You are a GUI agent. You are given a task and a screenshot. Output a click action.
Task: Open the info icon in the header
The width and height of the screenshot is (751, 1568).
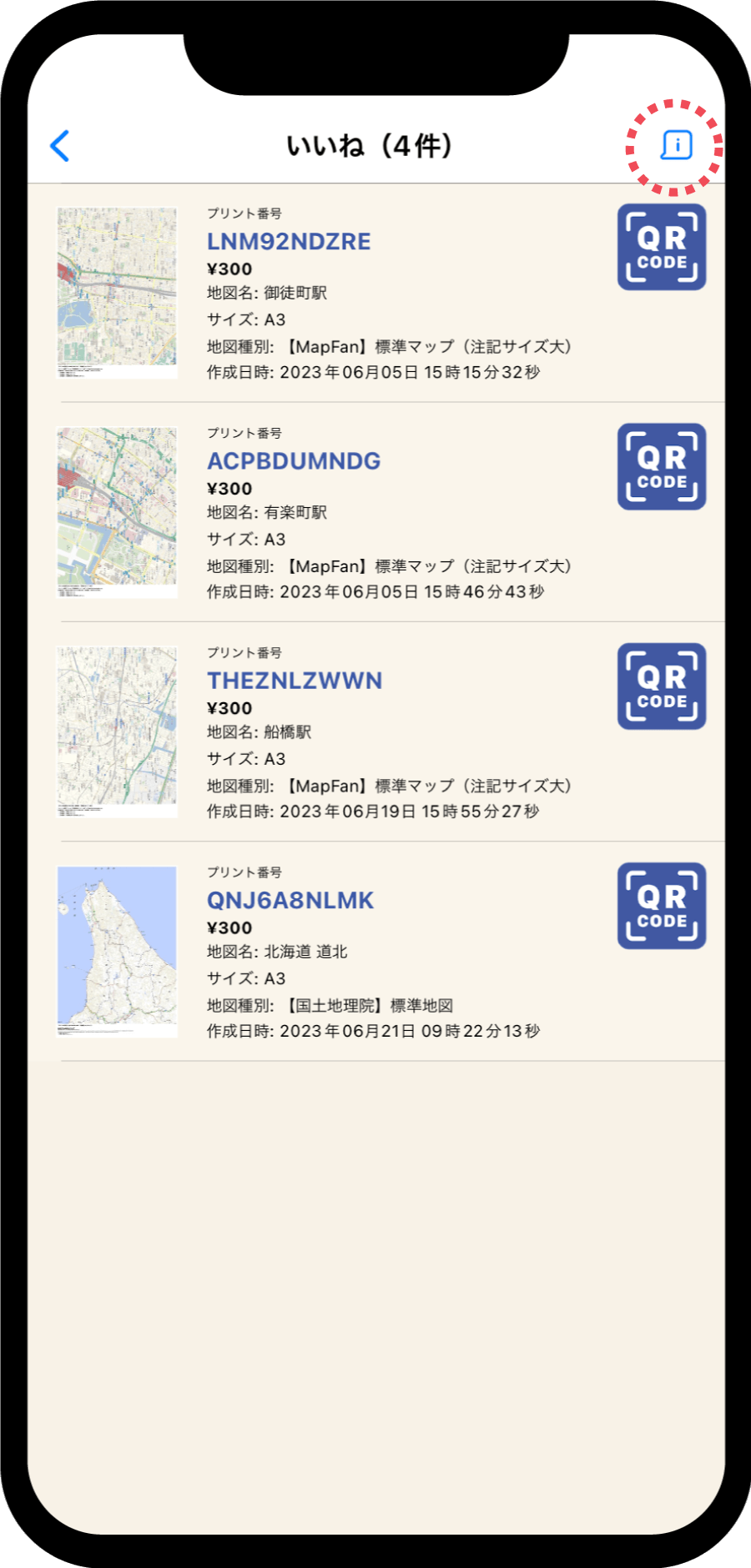tap(676, 146)
